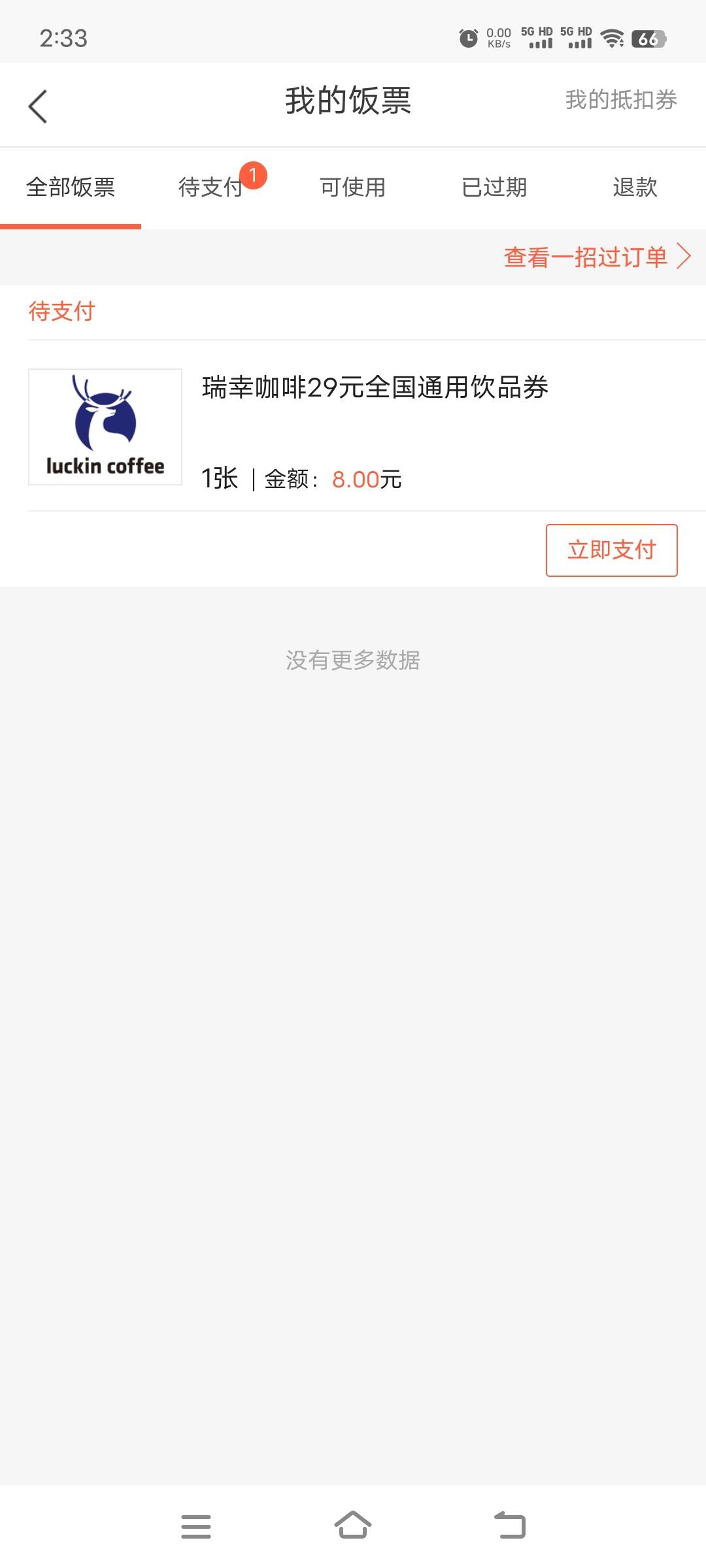Go back using the top-left arrow

tap(38, 106)
